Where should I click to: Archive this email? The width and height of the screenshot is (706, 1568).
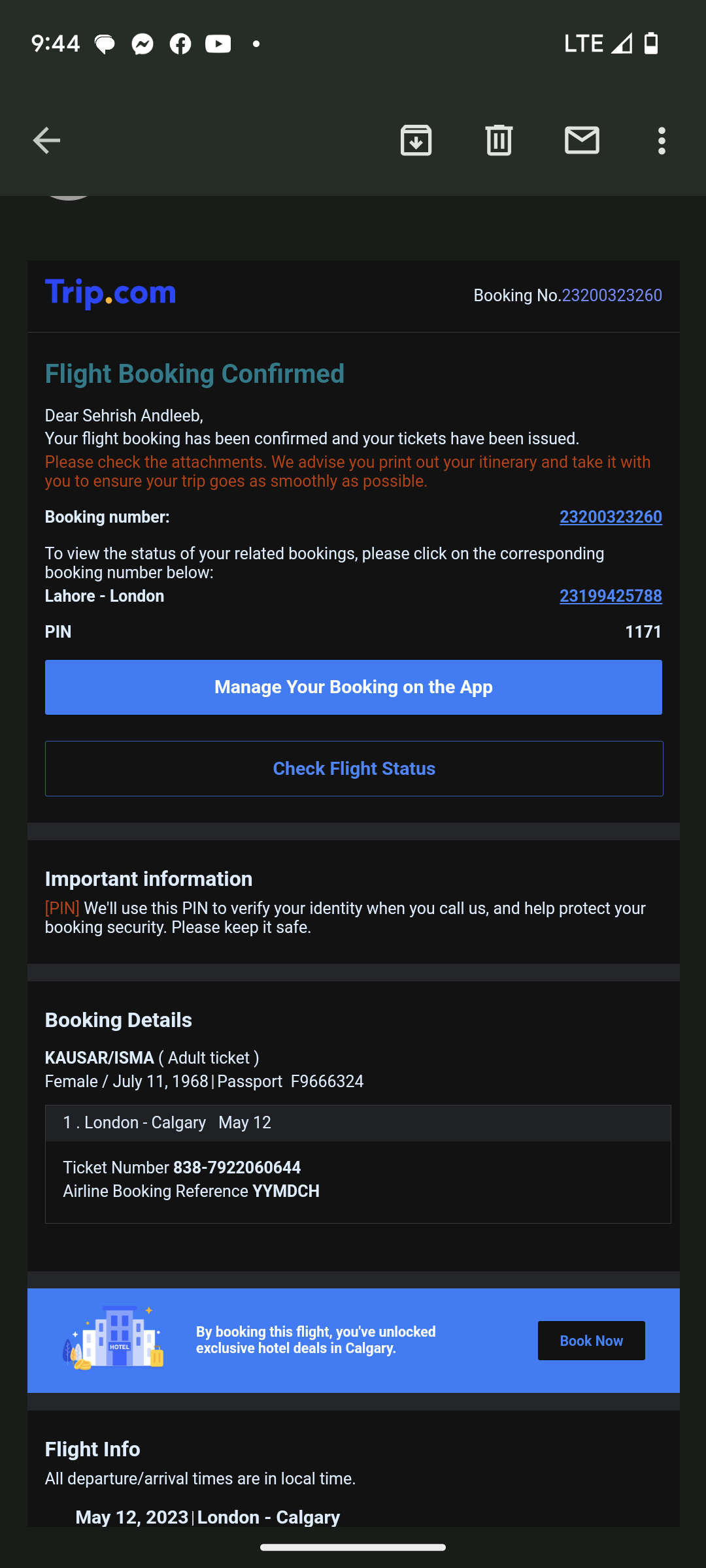(416, 140)
